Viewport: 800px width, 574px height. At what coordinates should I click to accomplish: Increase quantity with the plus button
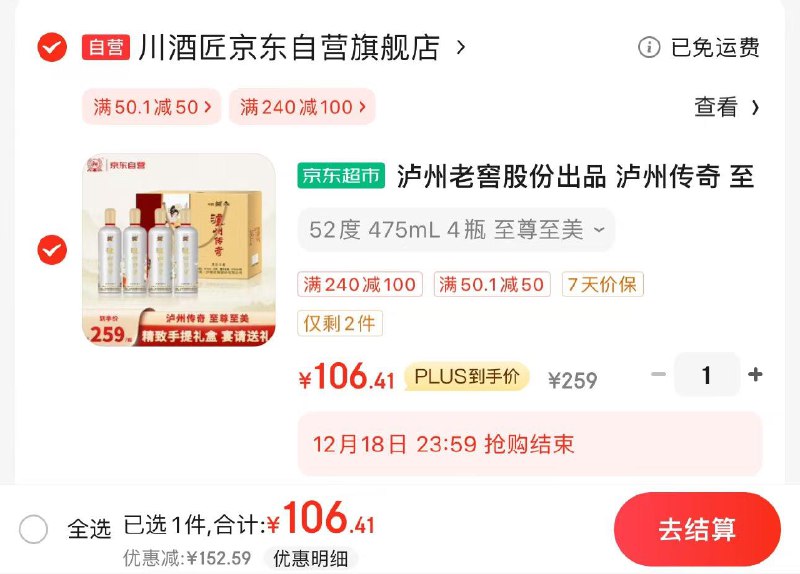(755, 375)
